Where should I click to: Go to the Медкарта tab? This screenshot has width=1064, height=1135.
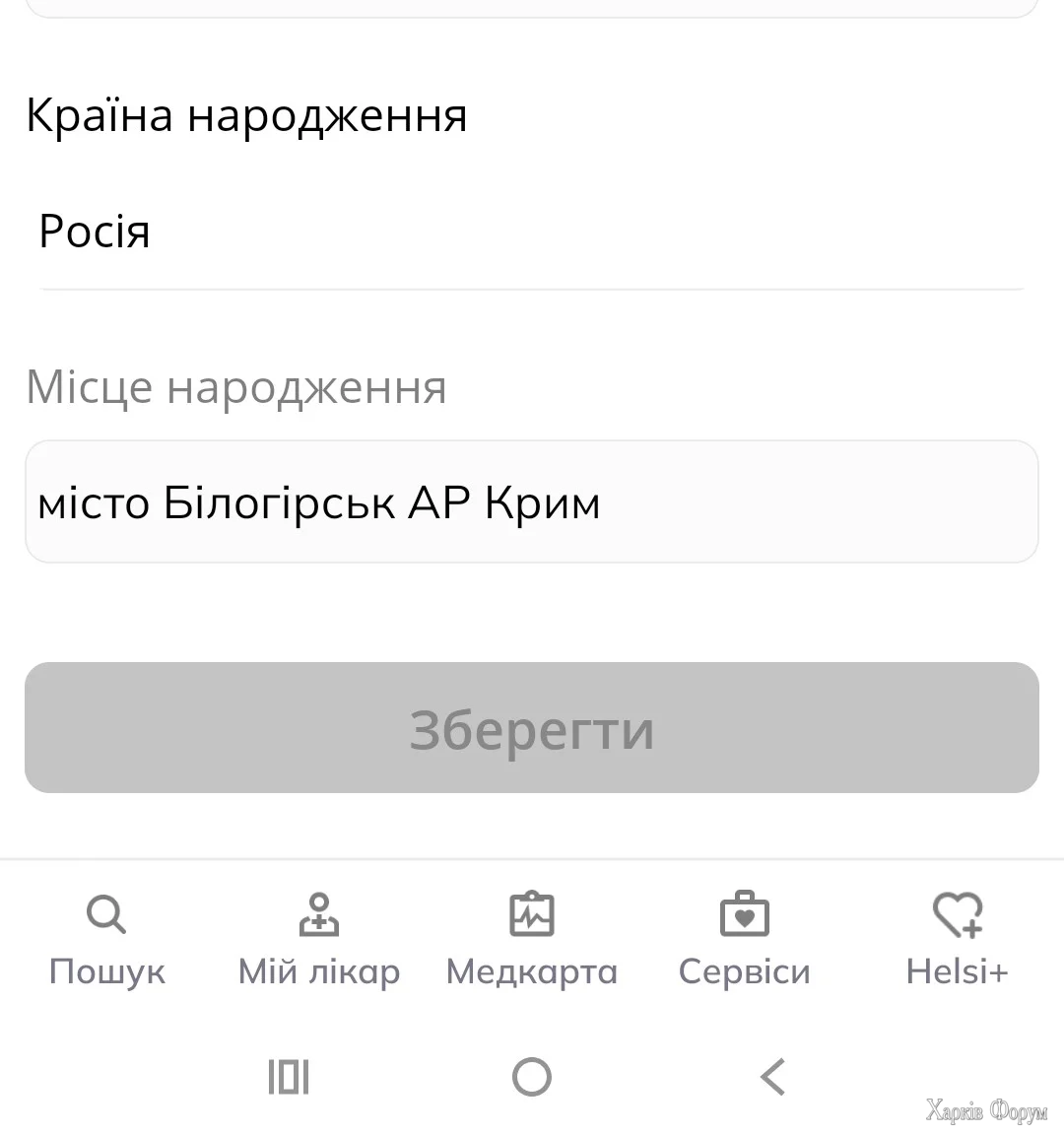532,939
